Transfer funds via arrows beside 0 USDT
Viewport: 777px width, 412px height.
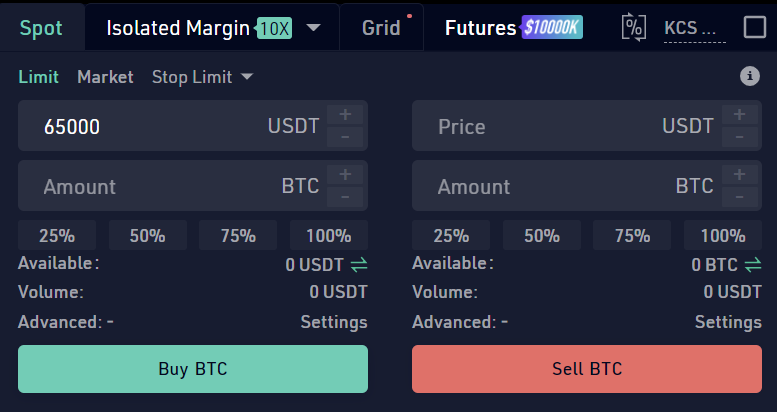tap(359, 265)
